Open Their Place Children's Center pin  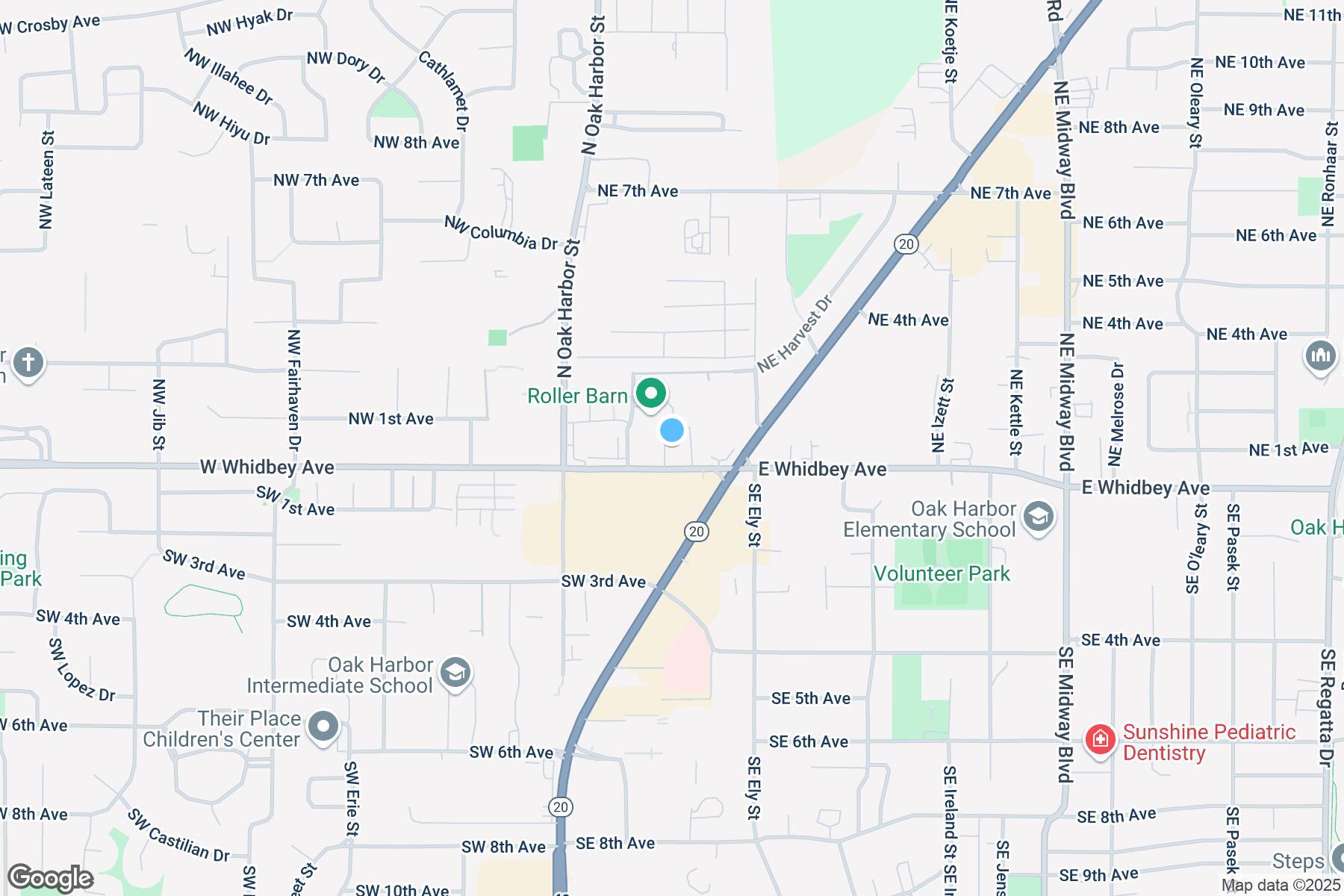(323, 727)
